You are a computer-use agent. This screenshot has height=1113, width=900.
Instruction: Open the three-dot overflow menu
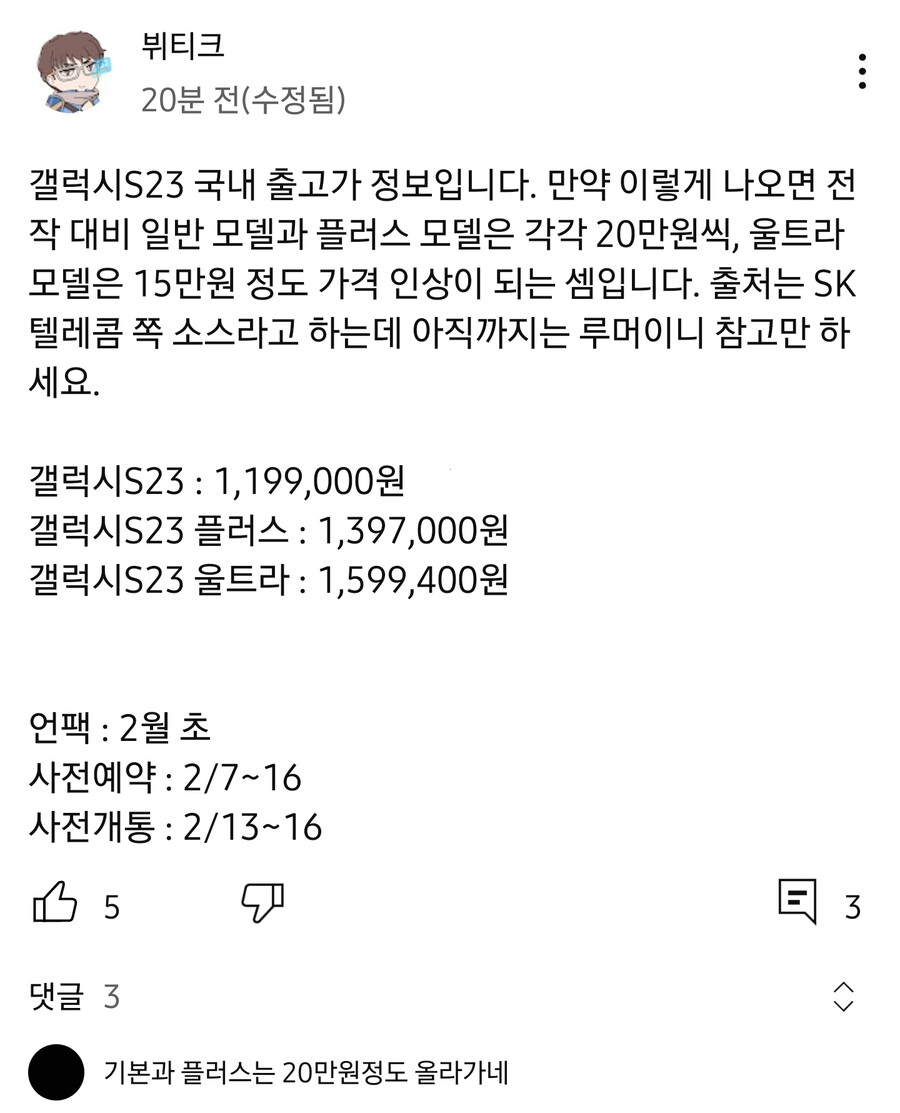[861, 72]
